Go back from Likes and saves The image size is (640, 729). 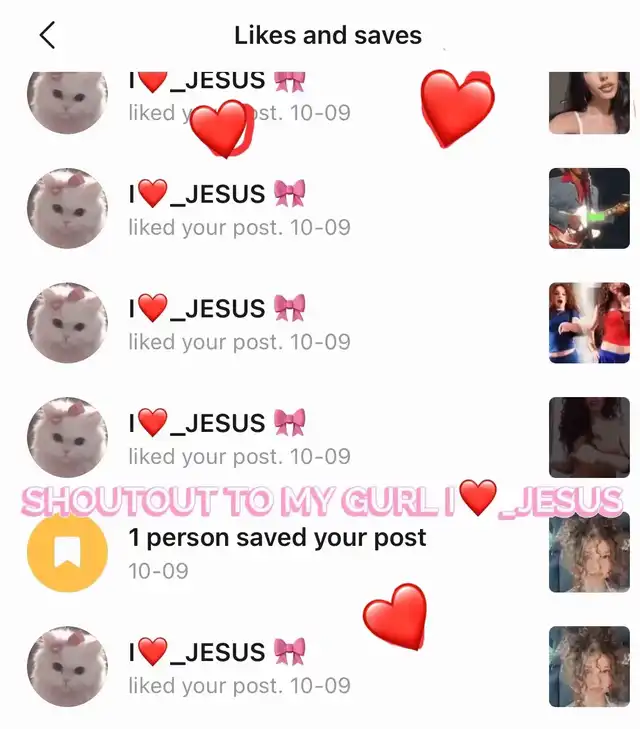coord(47,36)
